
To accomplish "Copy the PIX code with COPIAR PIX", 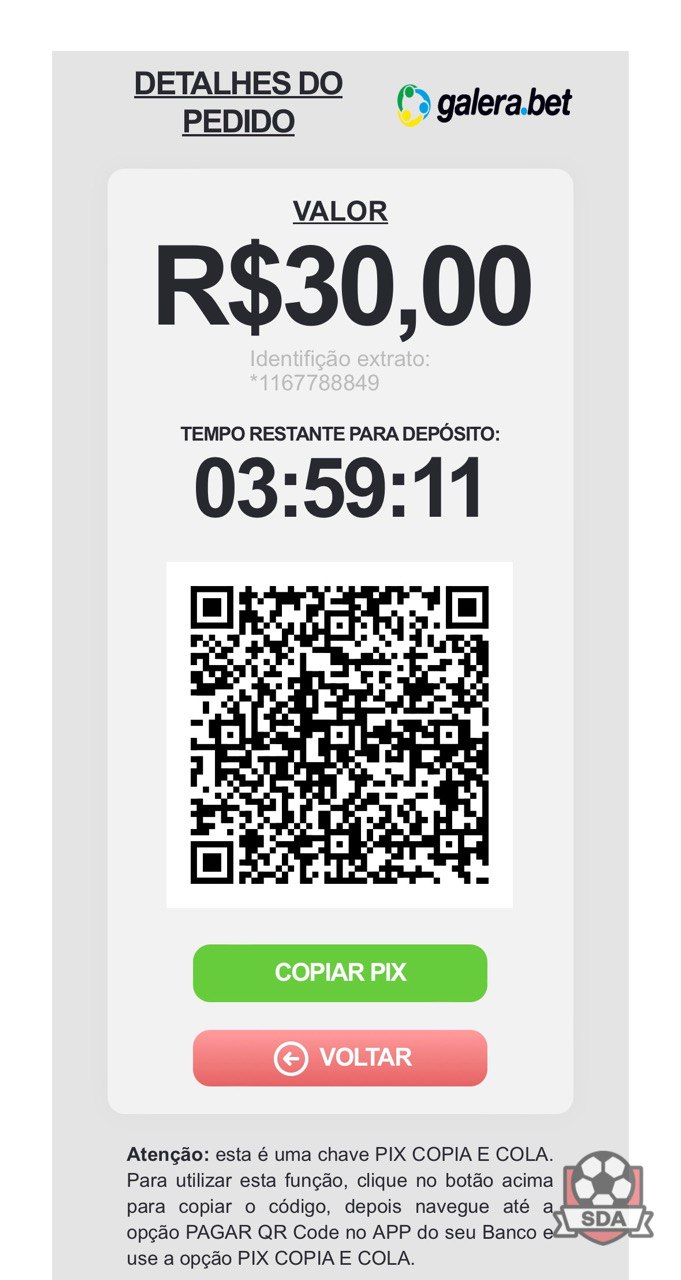I will 340,973.
